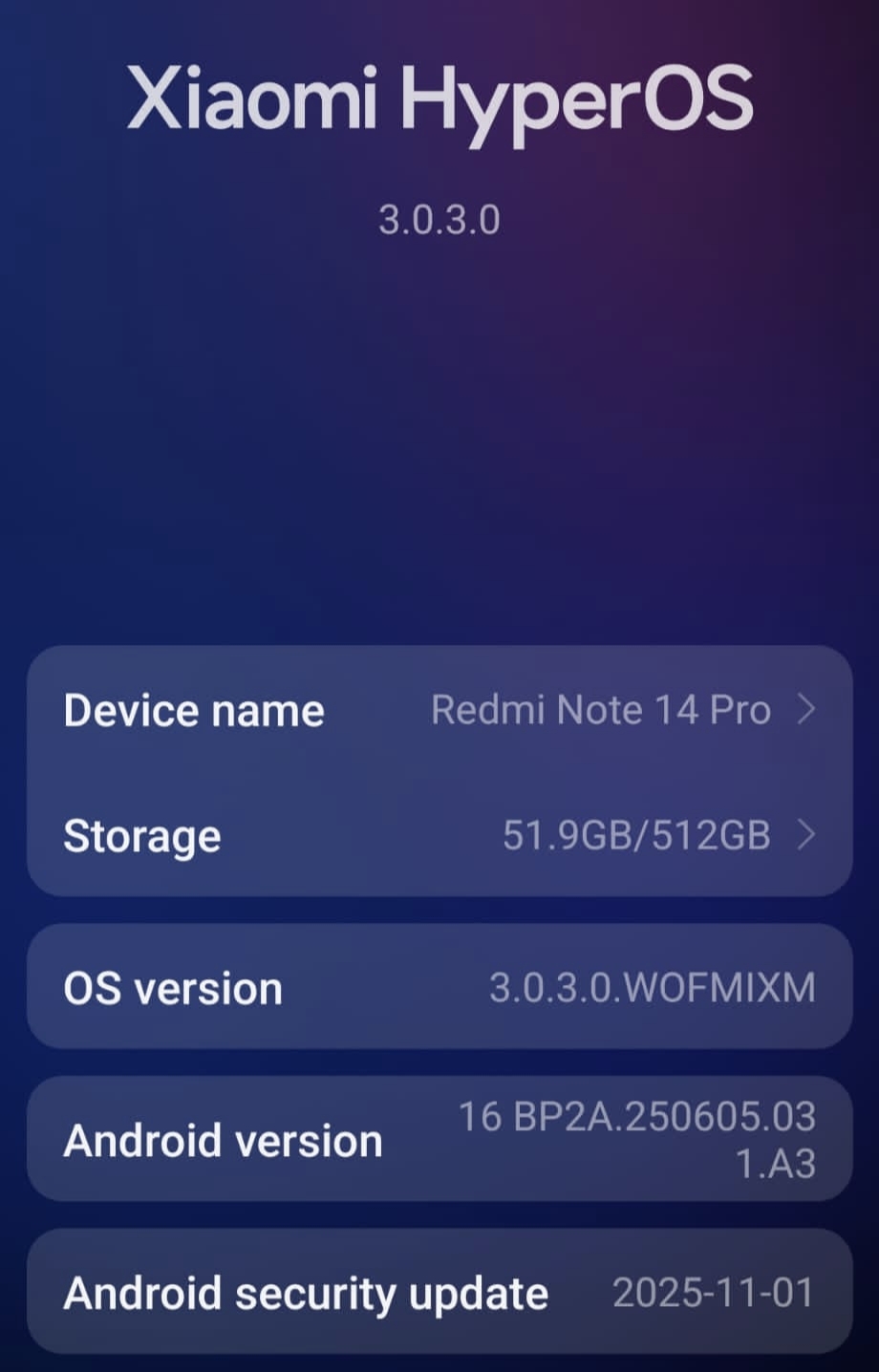The image size is (879, 1372).
Task: Open Storage details
Action: (439, 835)
